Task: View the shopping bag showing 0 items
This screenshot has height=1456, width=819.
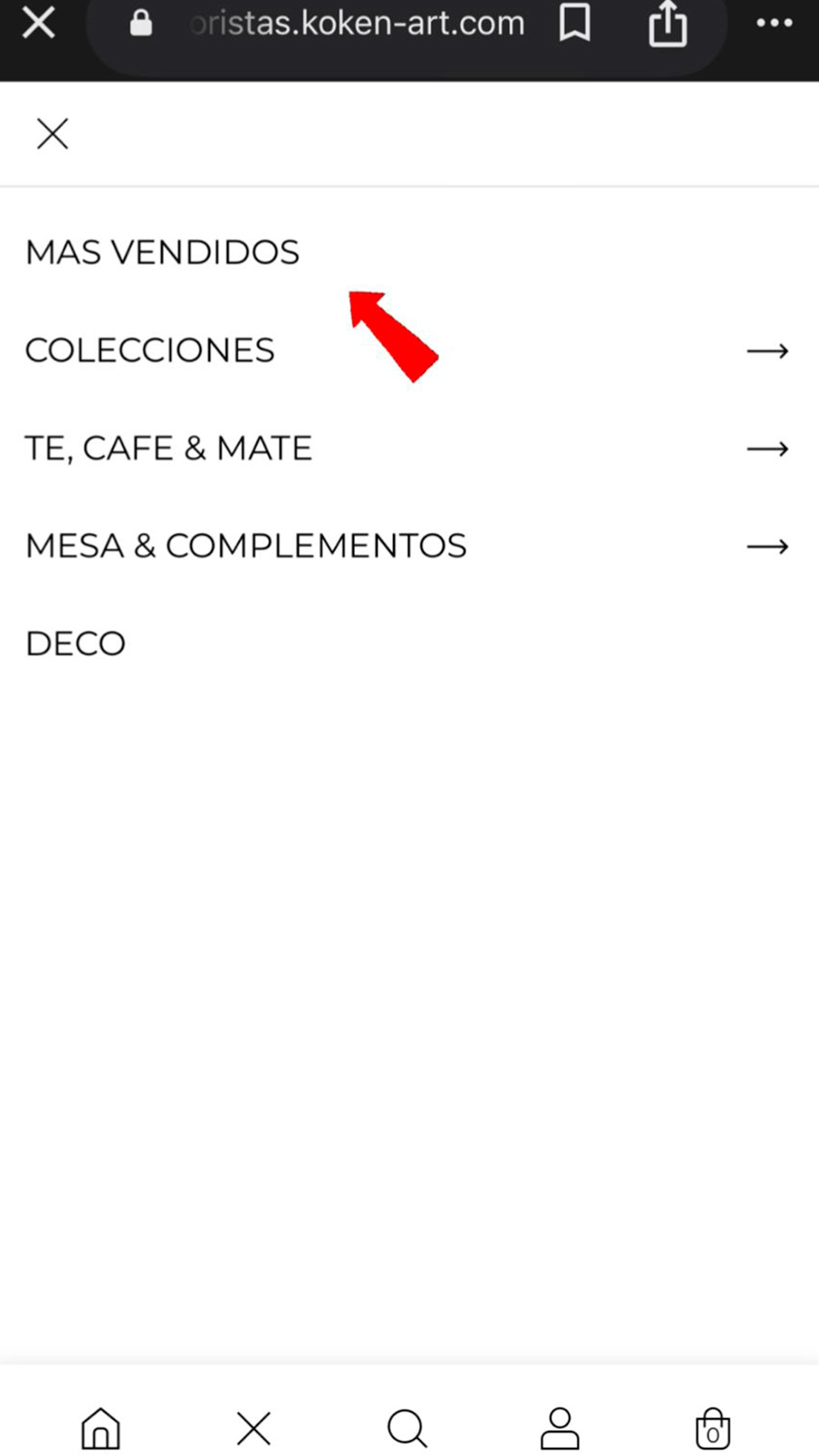Action: [713, 1429]
